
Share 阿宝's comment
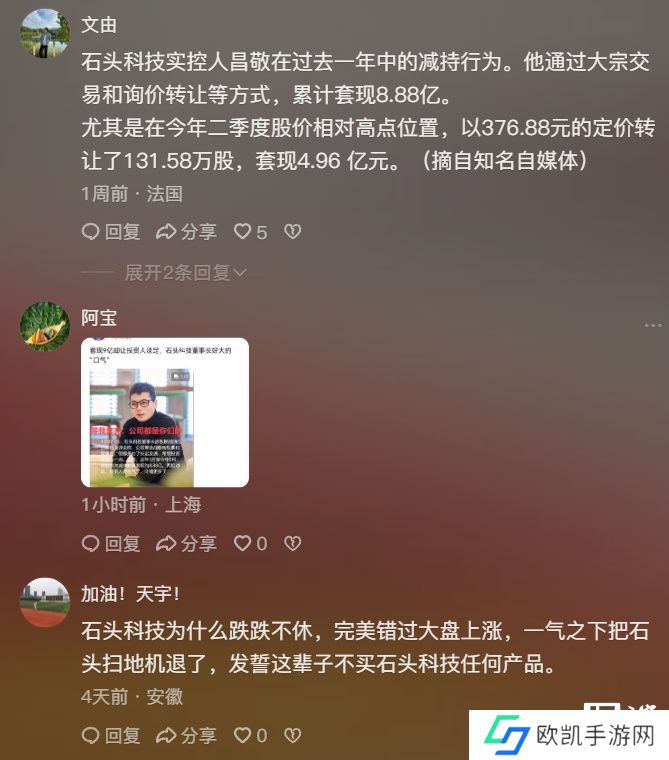pyautogui.click(x=186, y=544)
